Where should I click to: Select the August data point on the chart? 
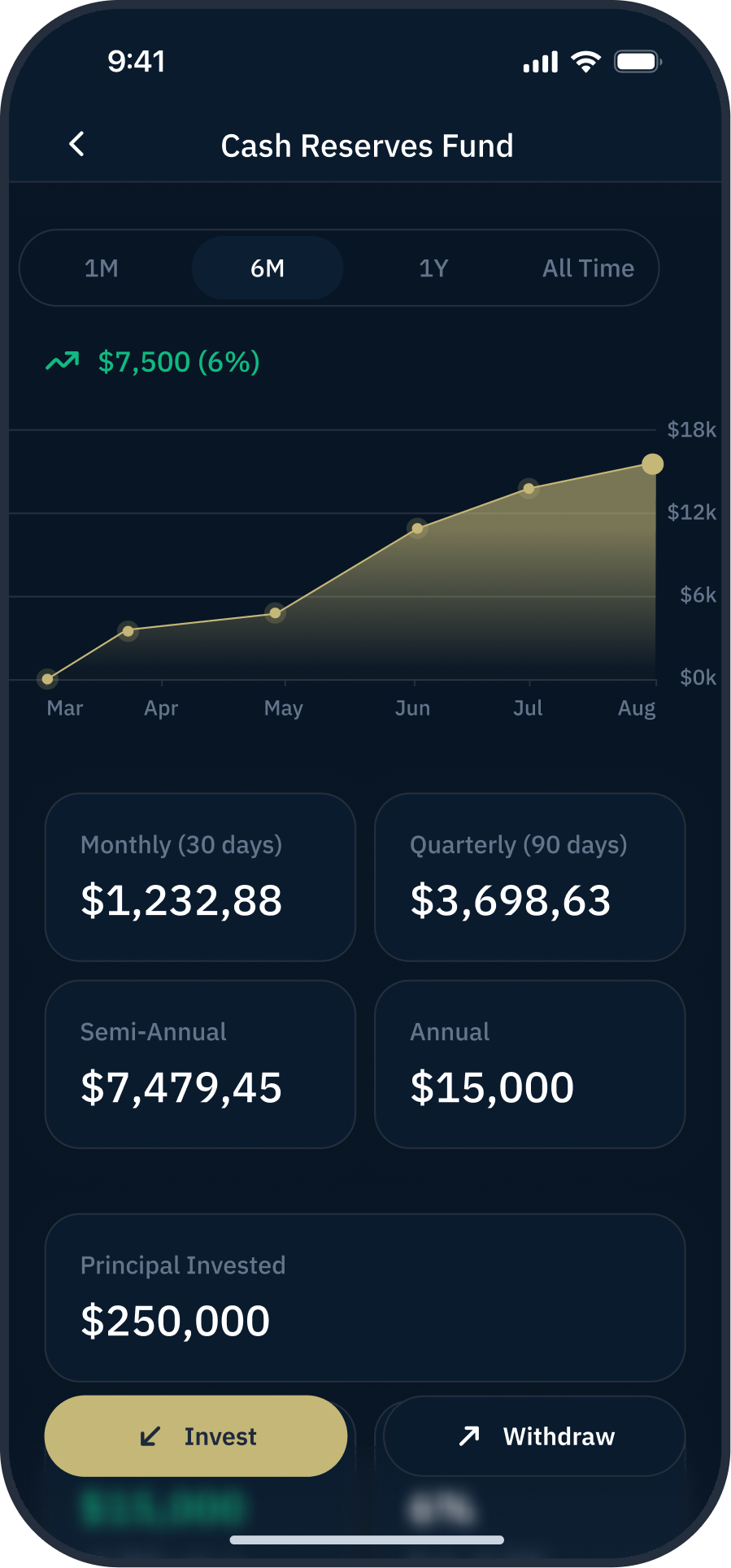pyautogui.click(x=652, y=464)
